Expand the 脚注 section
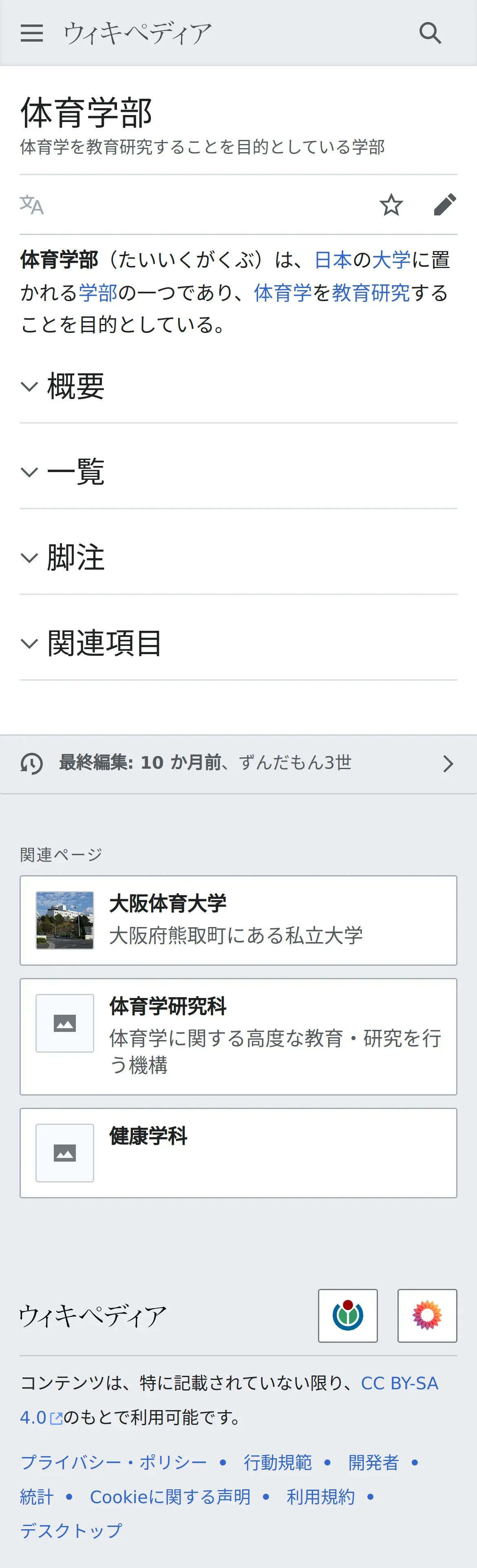This screenshot has width=477, height=1568. tap(75, 558)
